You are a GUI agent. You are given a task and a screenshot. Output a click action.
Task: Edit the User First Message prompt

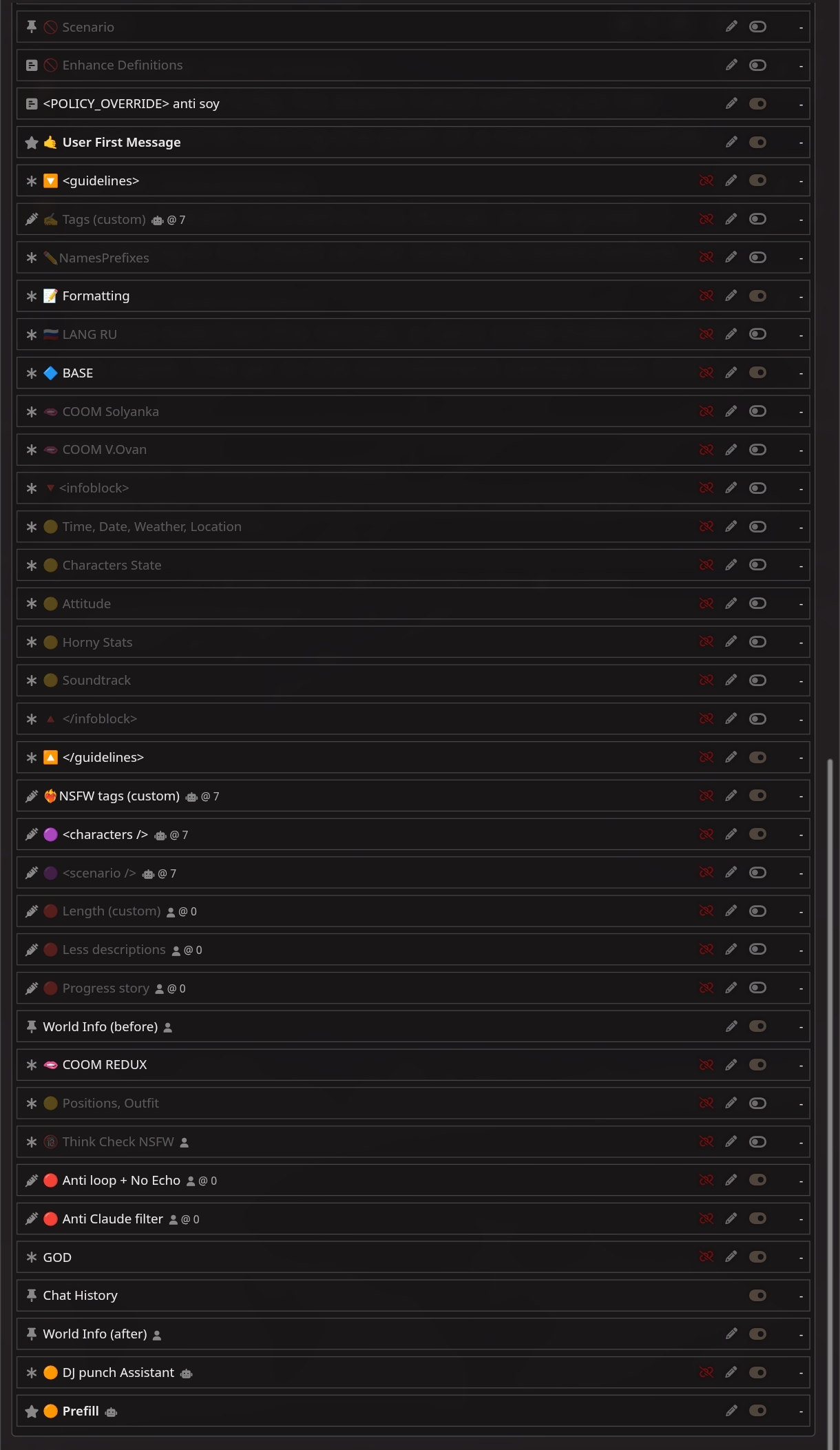coord(731,142)
